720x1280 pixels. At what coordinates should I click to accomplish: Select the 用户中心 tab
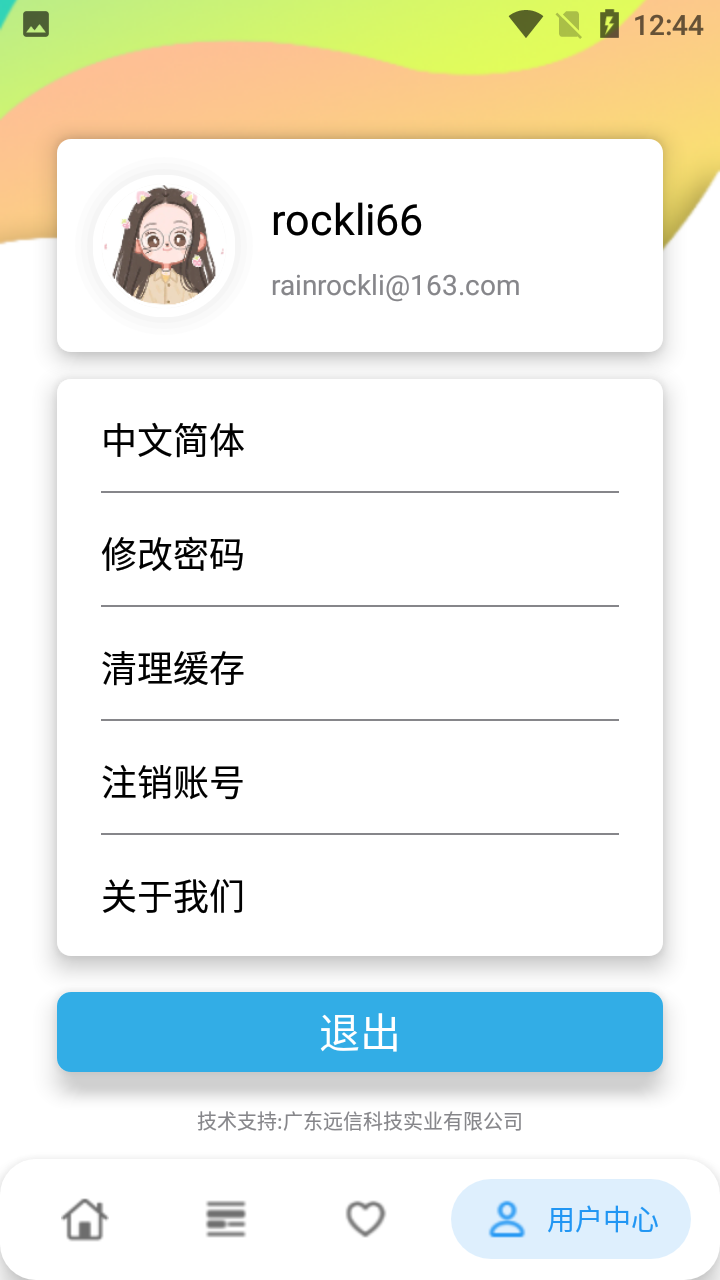[571, 1219]
